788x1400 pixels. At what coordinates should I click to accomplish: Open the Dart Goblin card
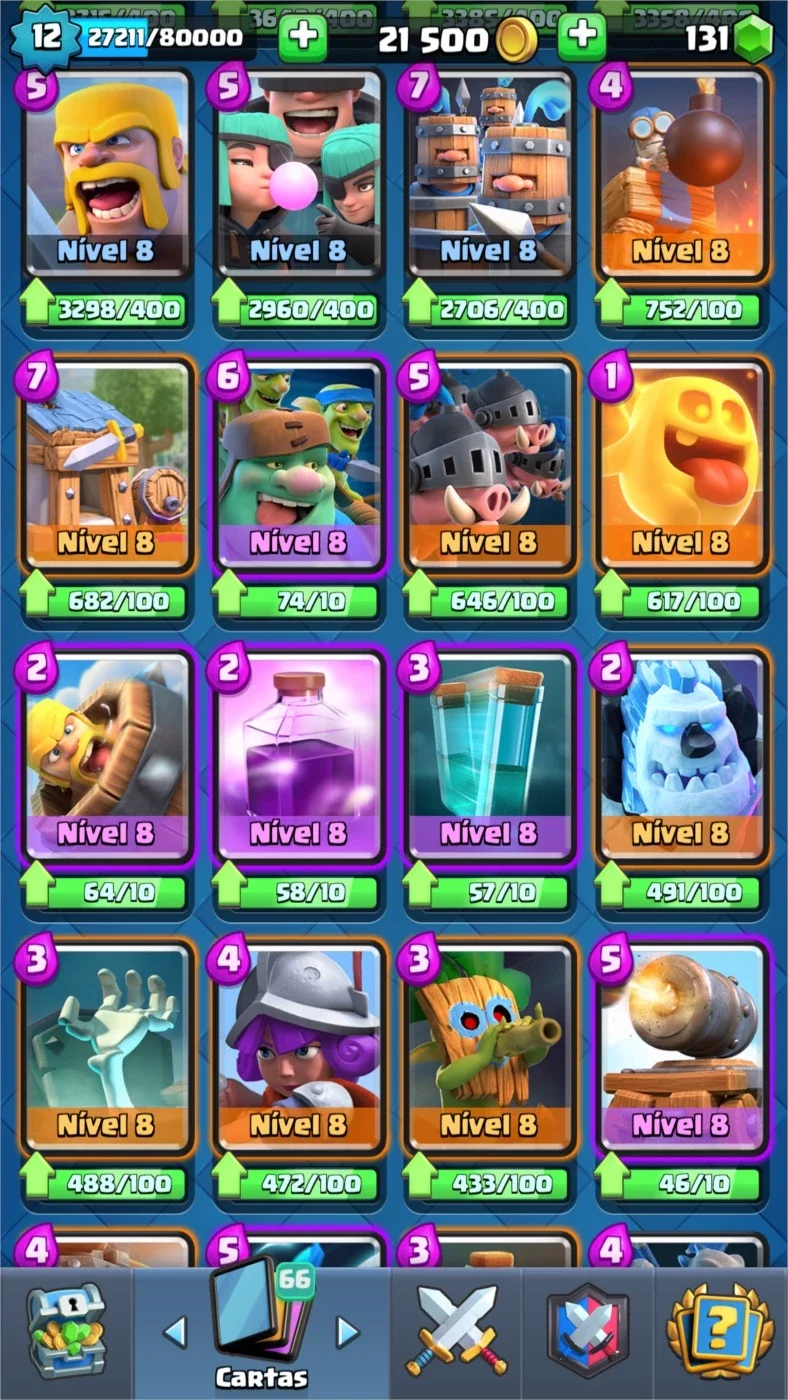pos(489,1046)
